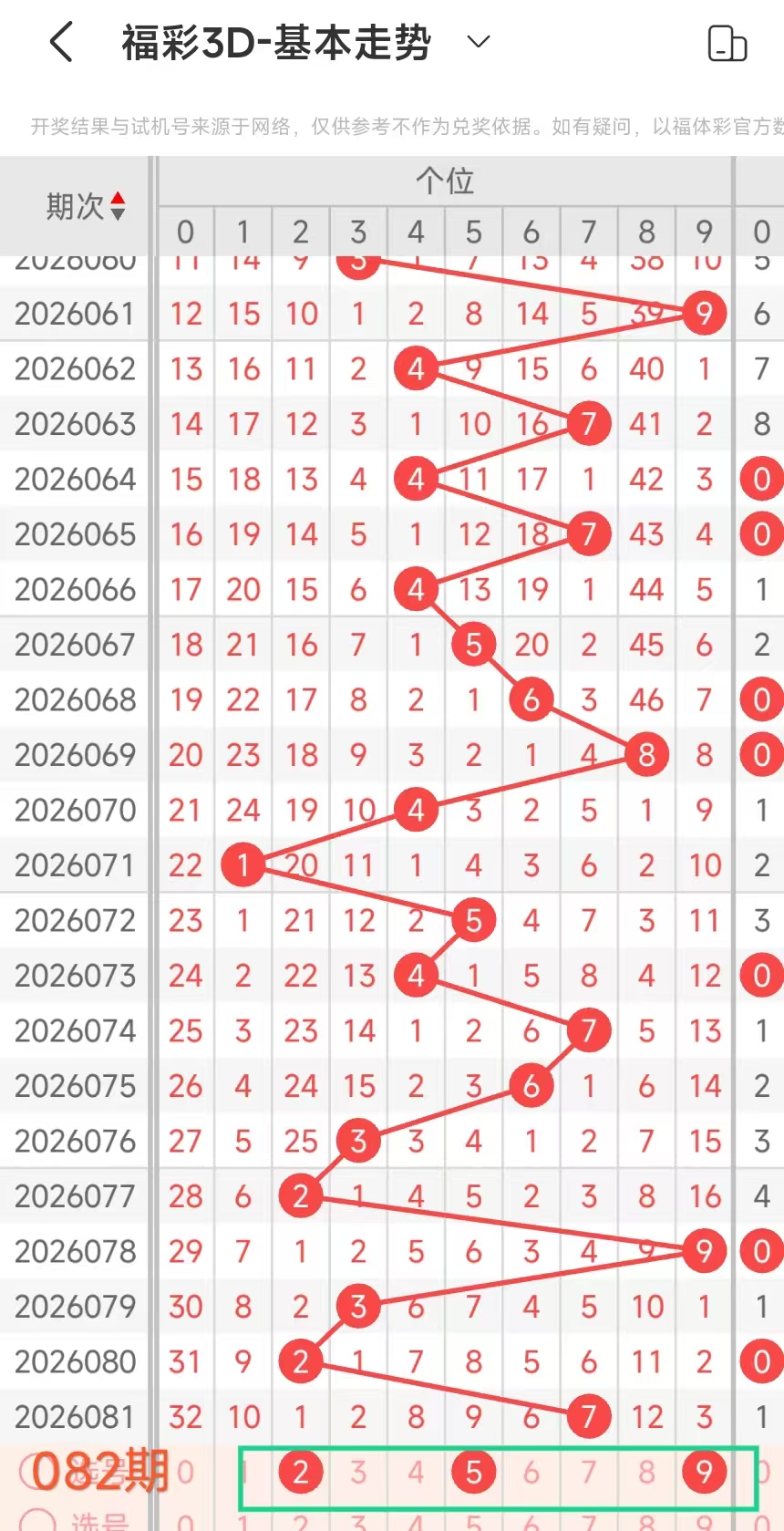Select number 7 in the 082期 pick row
The image size is (784, 1531).
pos(589,1471)
